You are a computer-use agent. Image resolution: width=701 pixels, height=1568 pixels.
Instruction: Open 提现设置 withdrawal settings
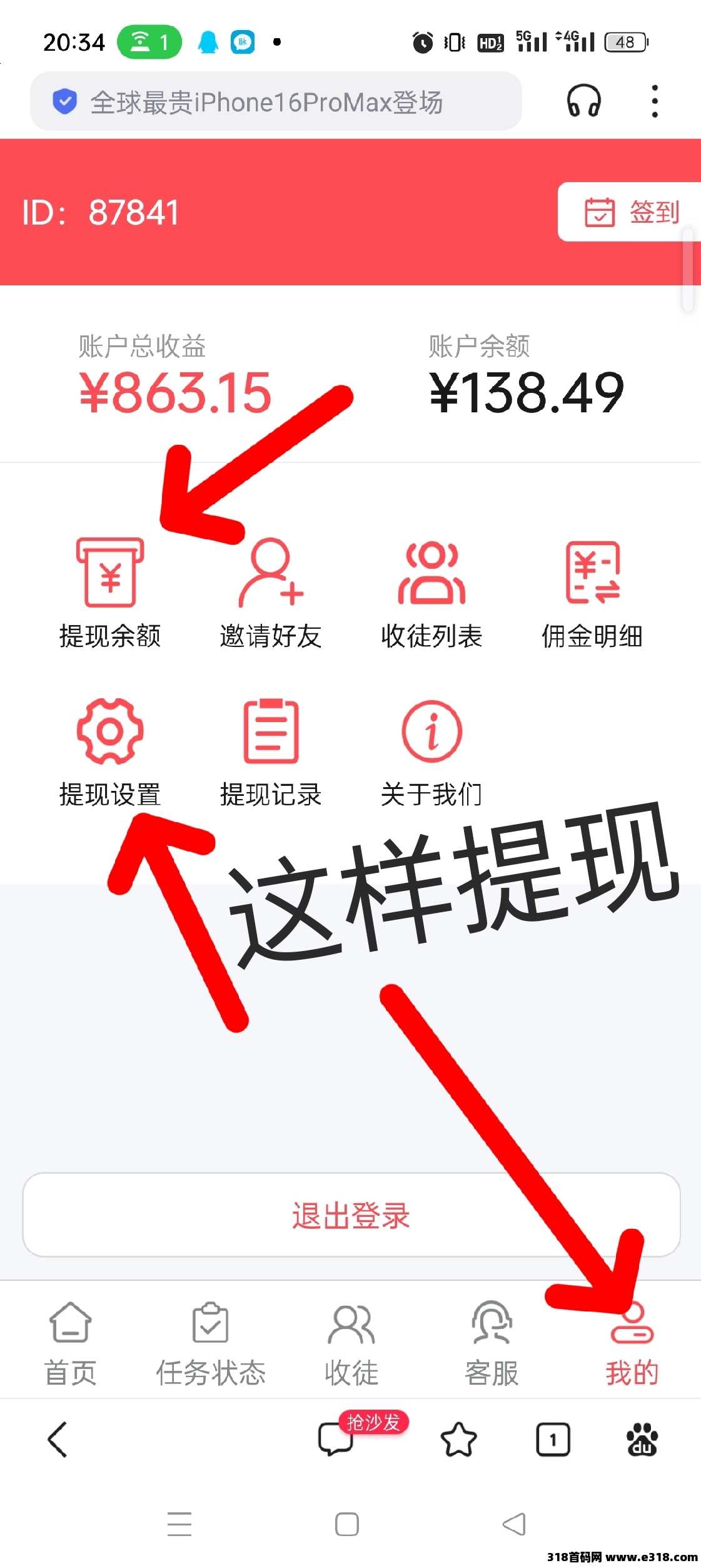110,751
